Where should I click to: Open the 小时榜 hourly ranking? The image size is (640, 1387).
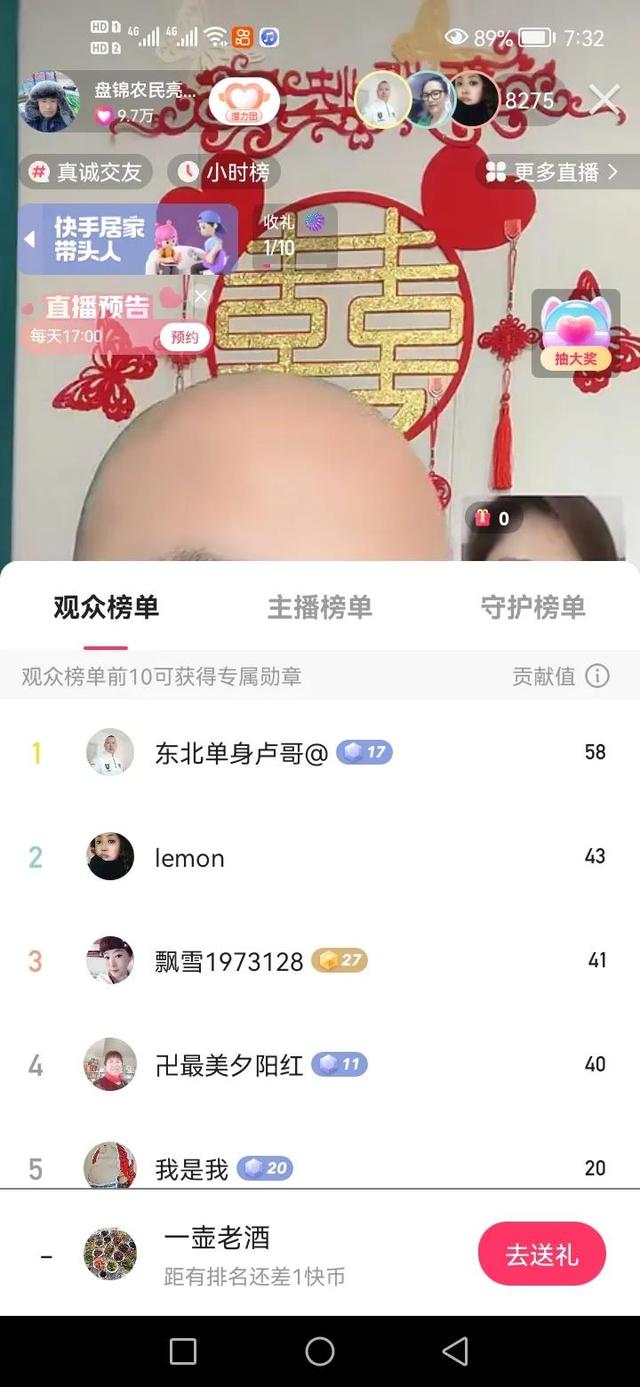tap(224, 172)
